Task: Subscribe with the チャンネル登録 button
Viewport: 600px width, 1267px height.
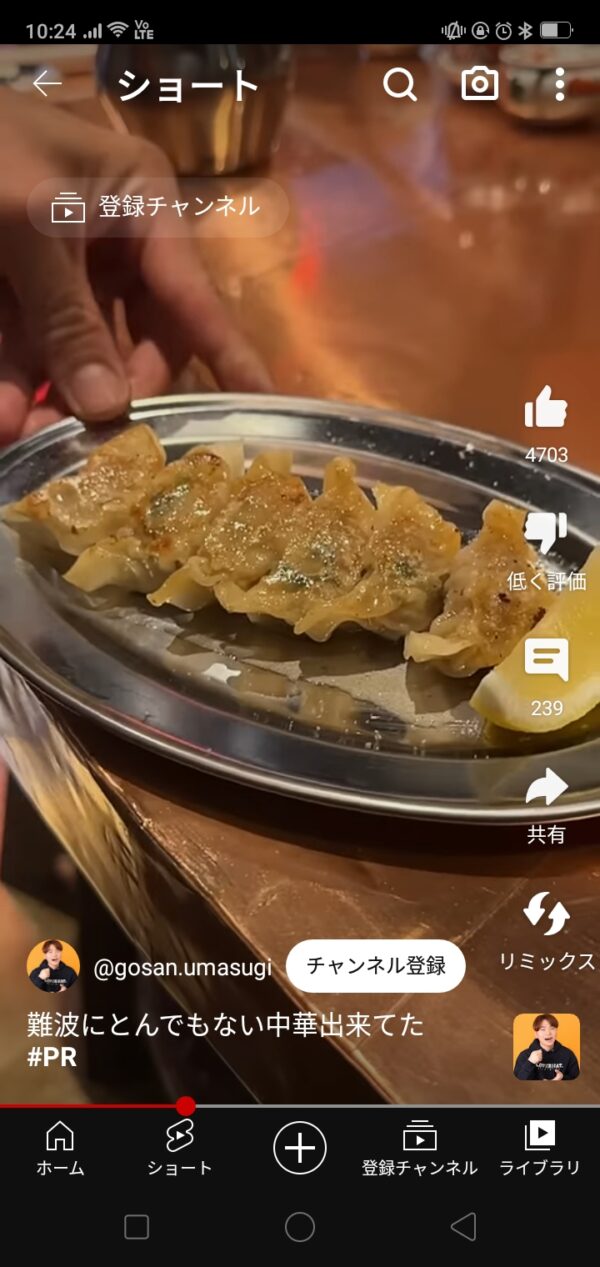Action: [x=376, y=966]
